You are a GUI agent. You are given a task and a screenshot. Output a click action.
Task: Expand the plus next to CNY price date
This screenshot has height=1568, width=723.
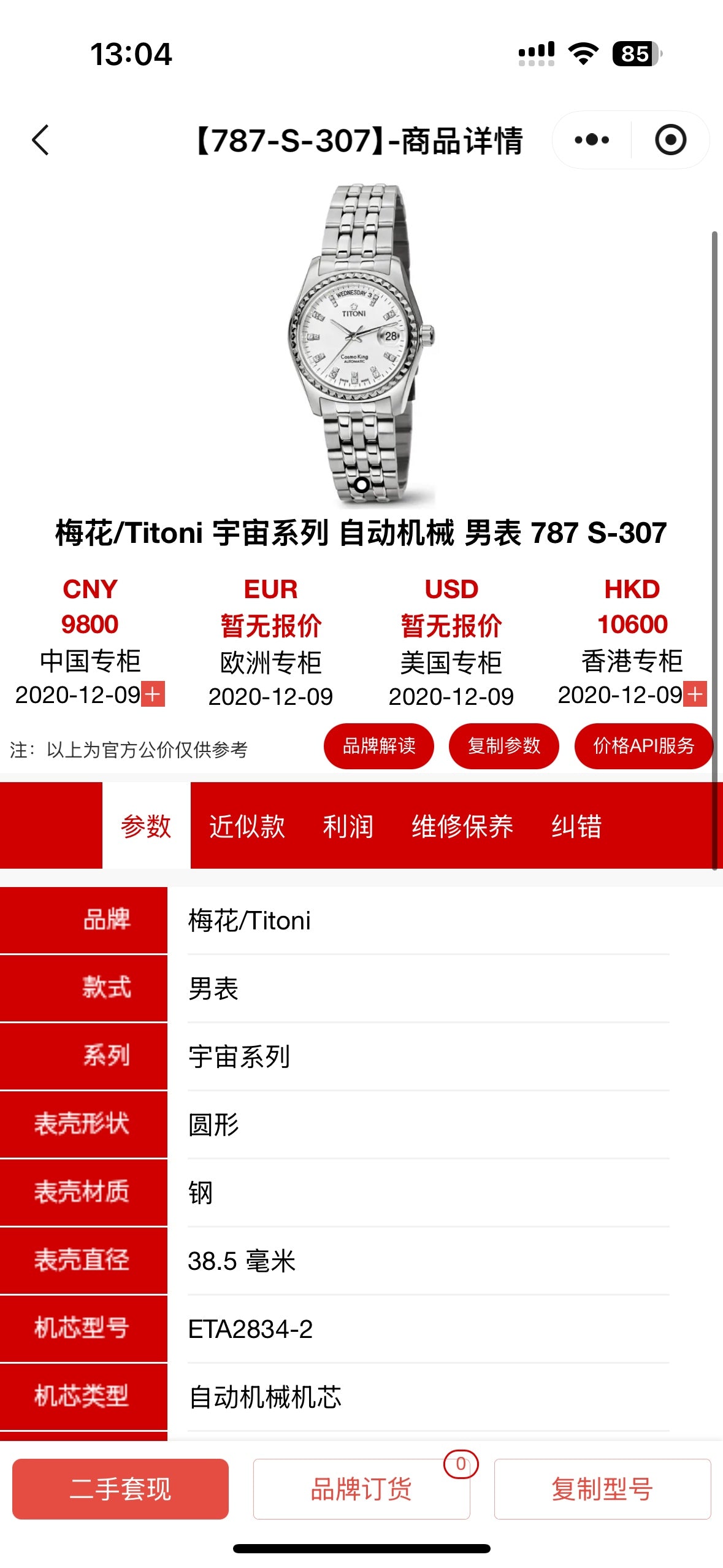point(153,694)
